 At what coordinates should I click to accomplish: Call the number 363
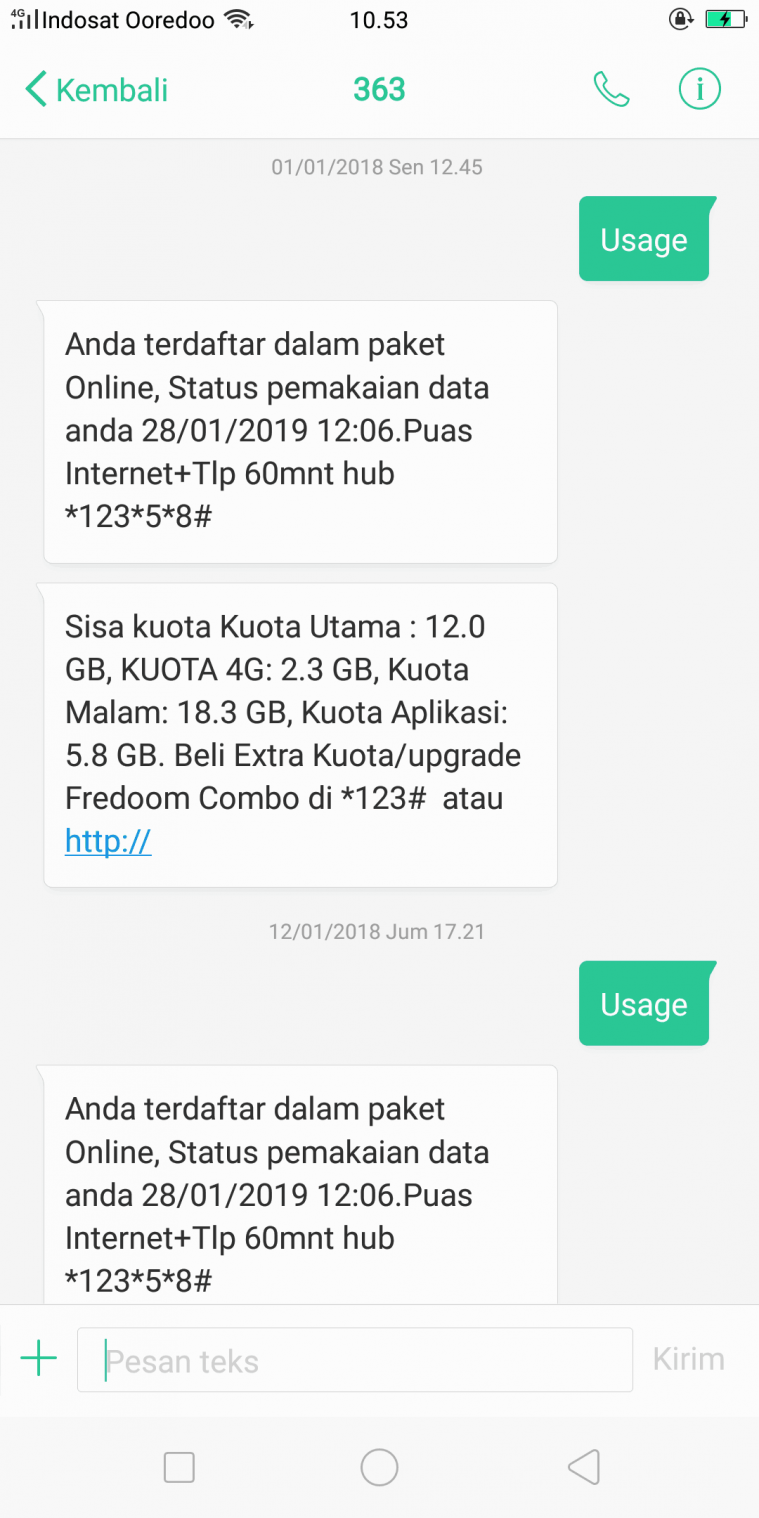611,90
